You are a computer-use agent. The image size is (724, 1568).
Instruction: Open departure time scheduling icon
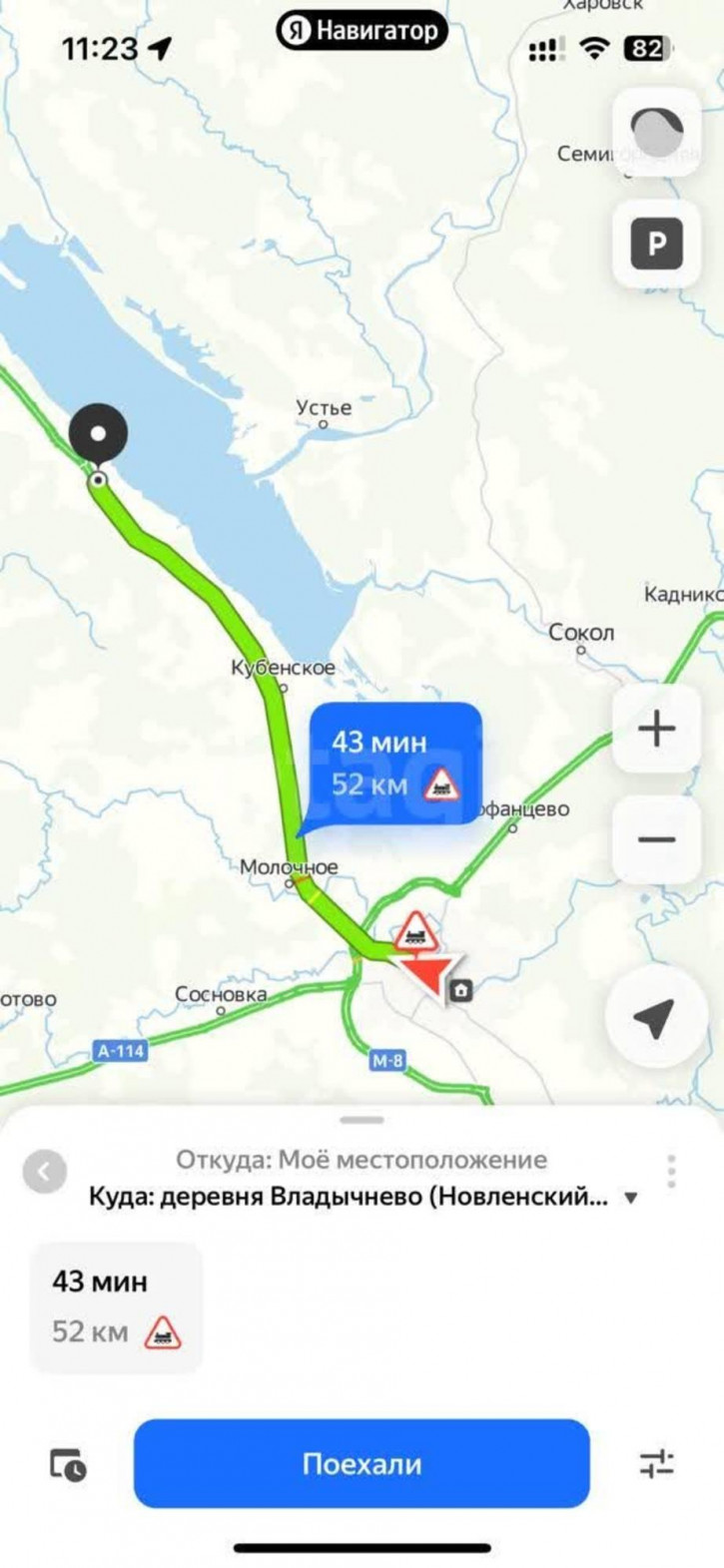tap(68, 1464)
